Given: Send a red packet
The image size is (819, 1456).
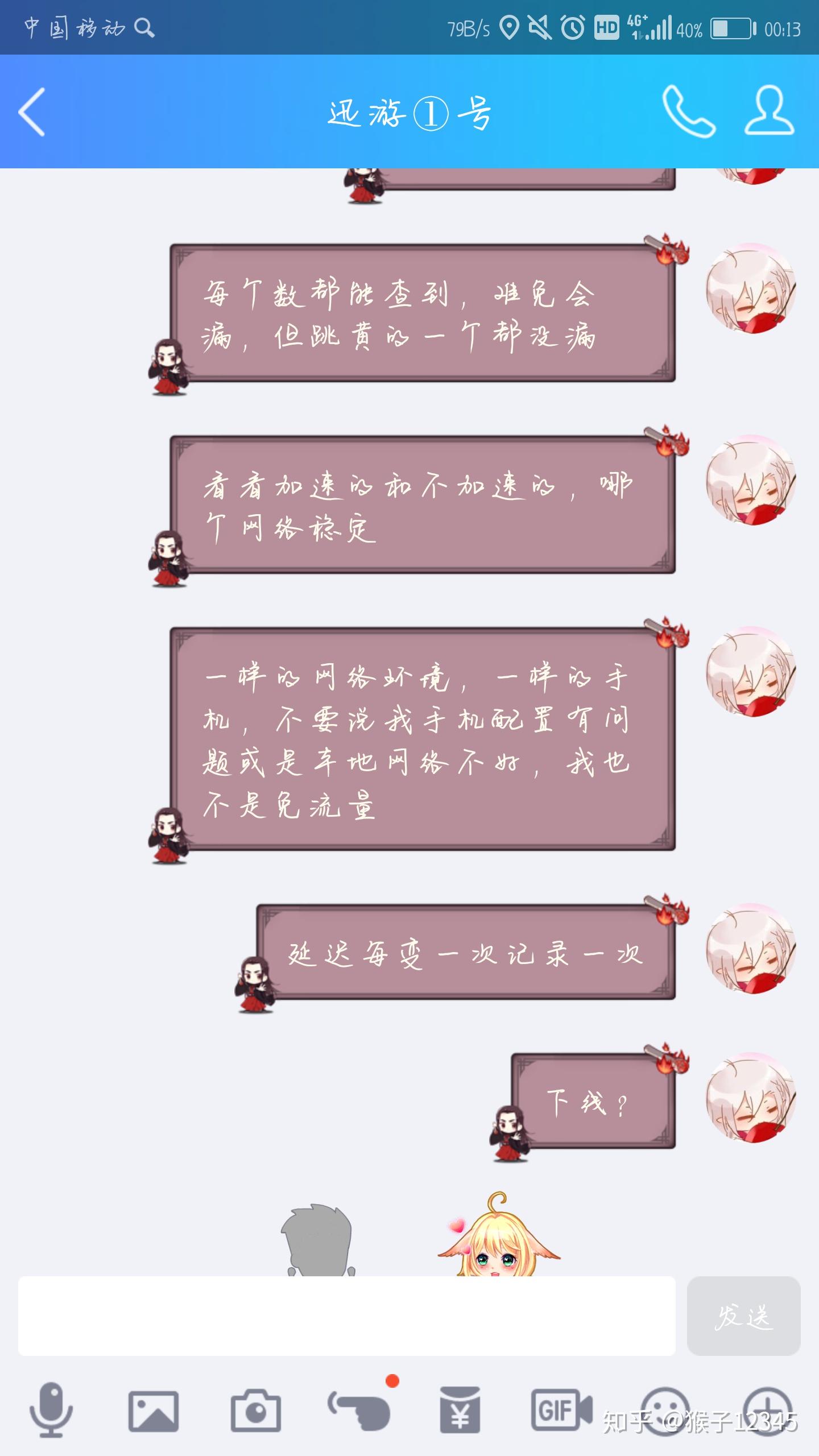Looking at the screenshot, I should point(460,1410).
